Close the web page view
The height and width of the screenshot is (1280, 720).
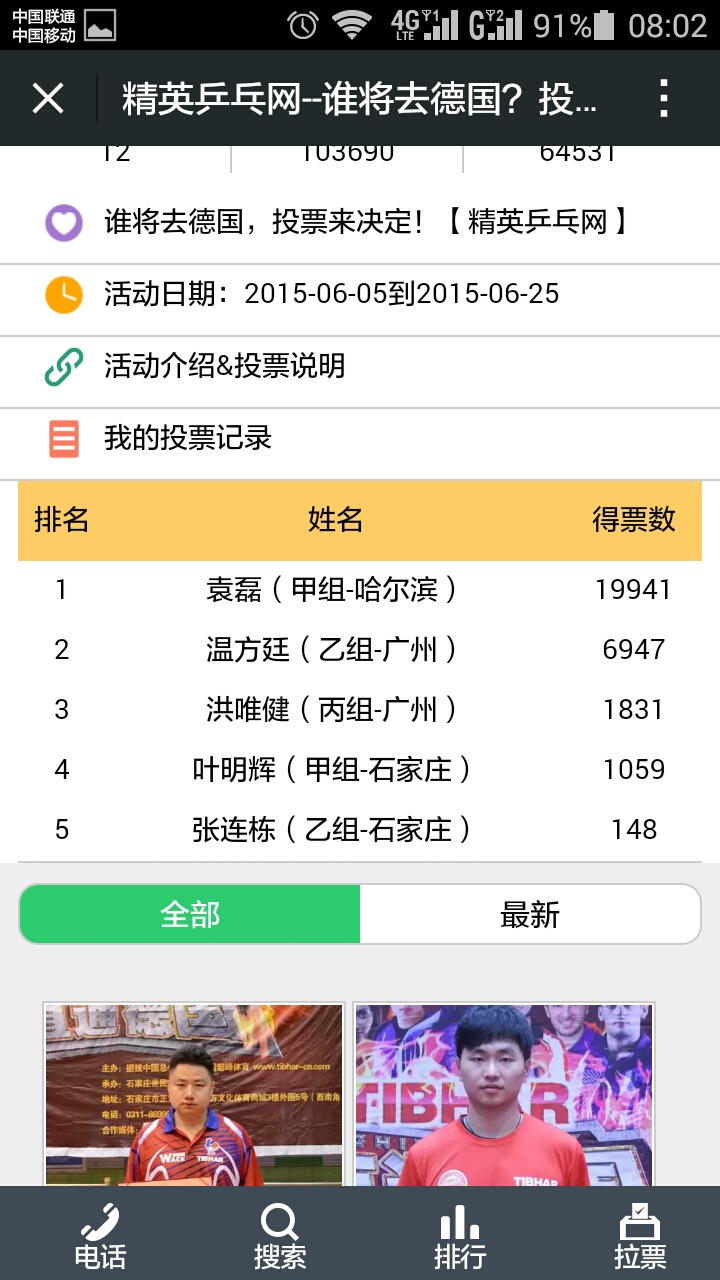coord(48,98)
